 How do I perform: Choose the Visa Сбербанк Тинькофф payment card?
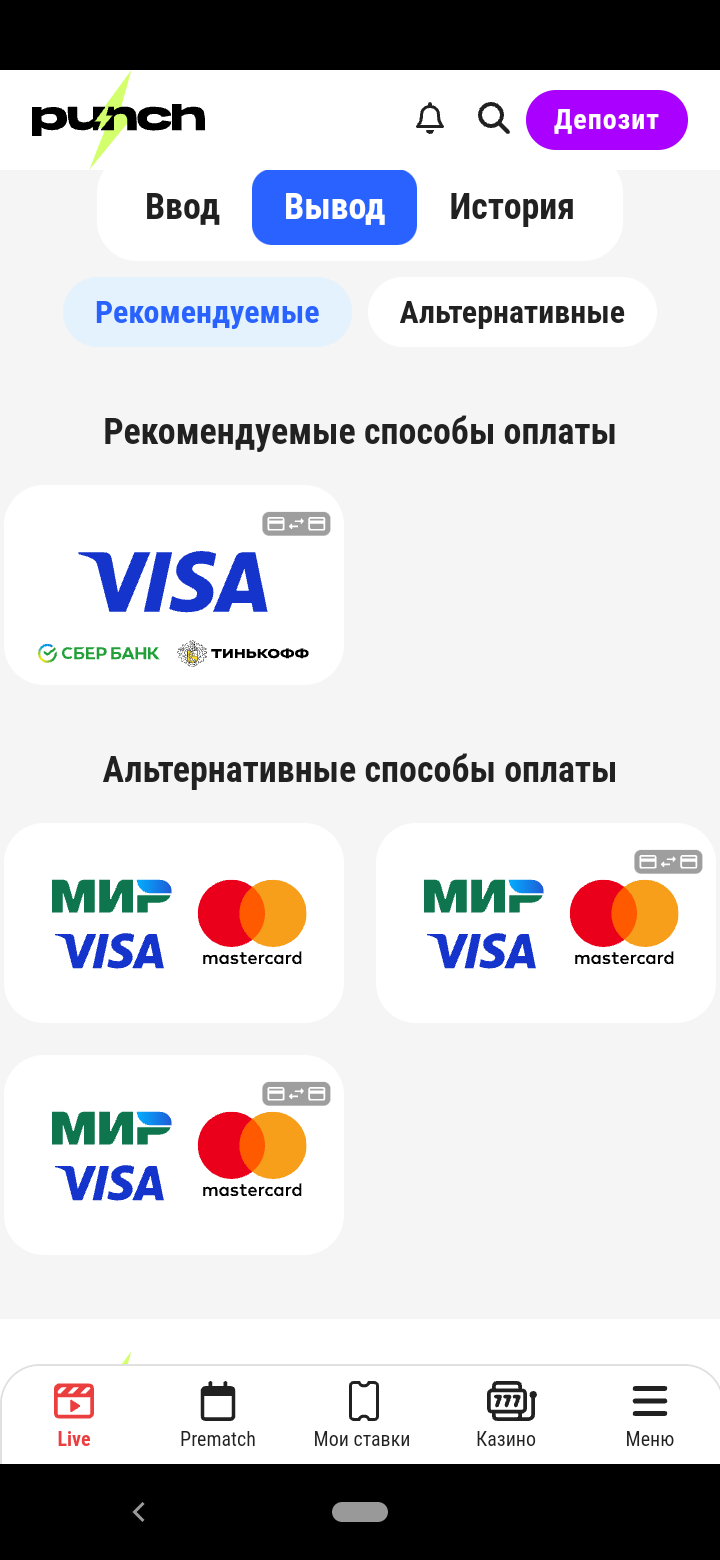tap(174, 585)
